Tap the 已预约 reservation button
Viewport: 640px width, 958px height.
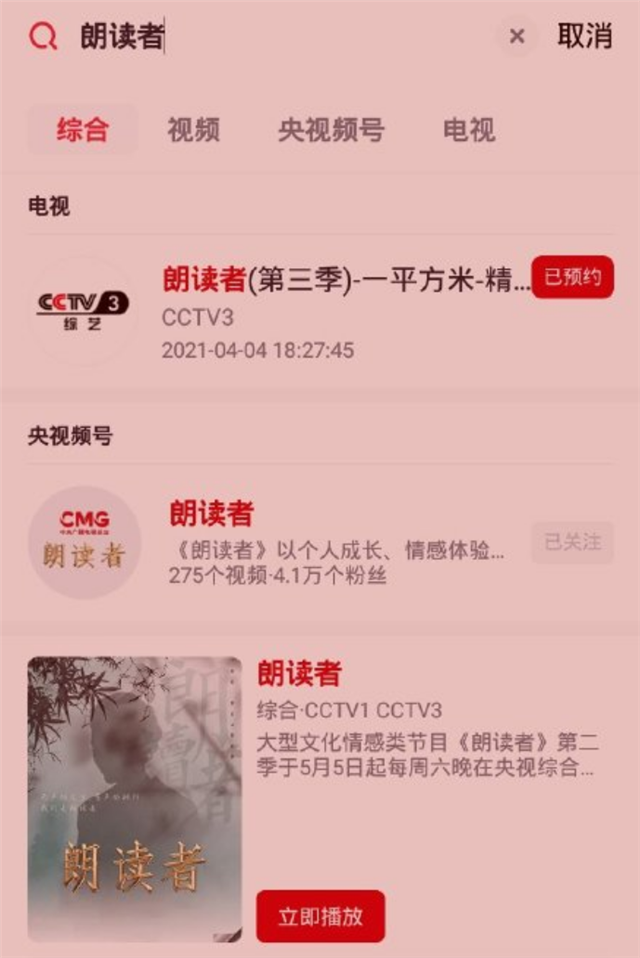click(573, 277)
